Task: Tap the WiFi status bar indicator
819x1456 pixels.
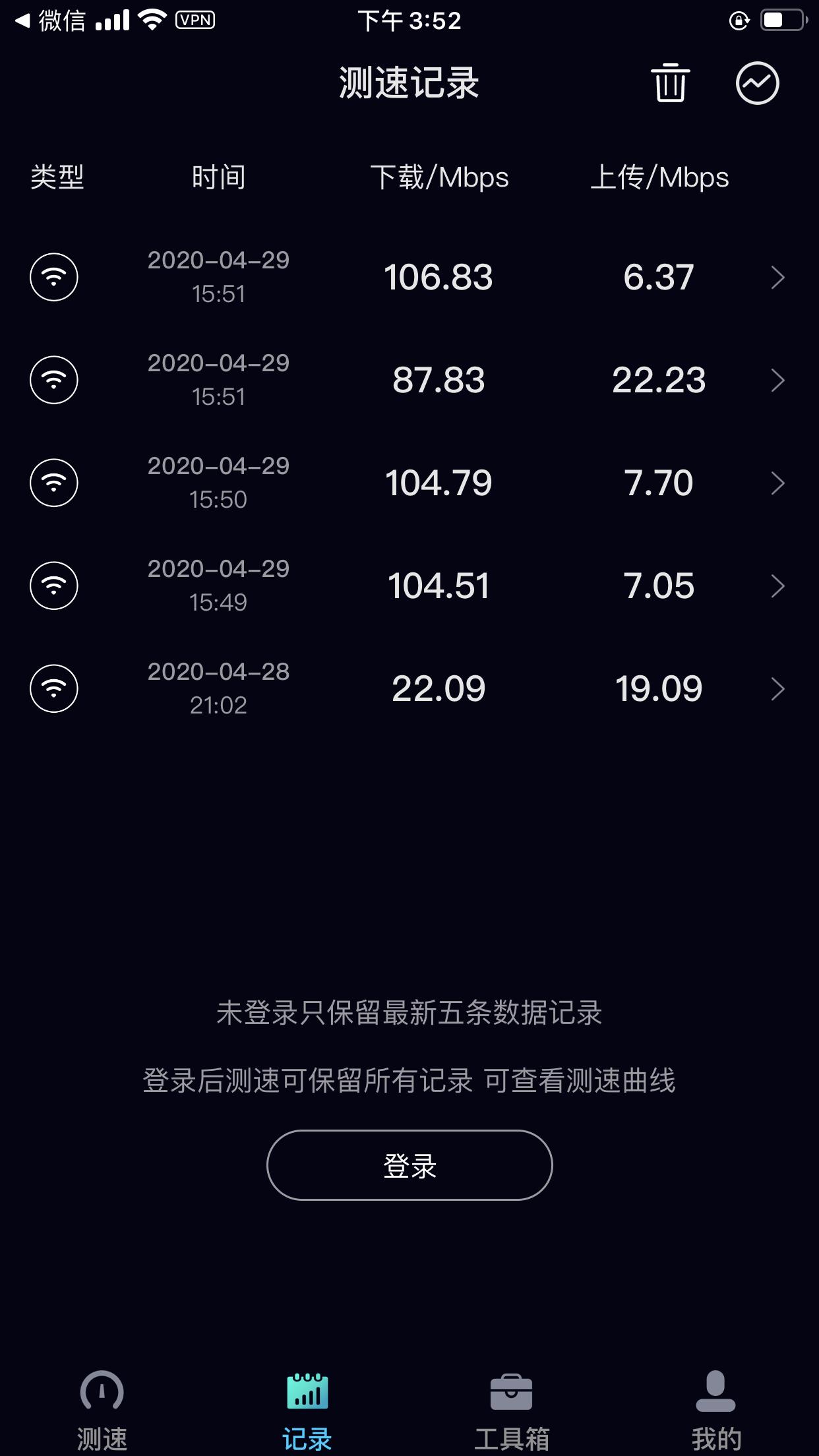Action: click(153, 18)
